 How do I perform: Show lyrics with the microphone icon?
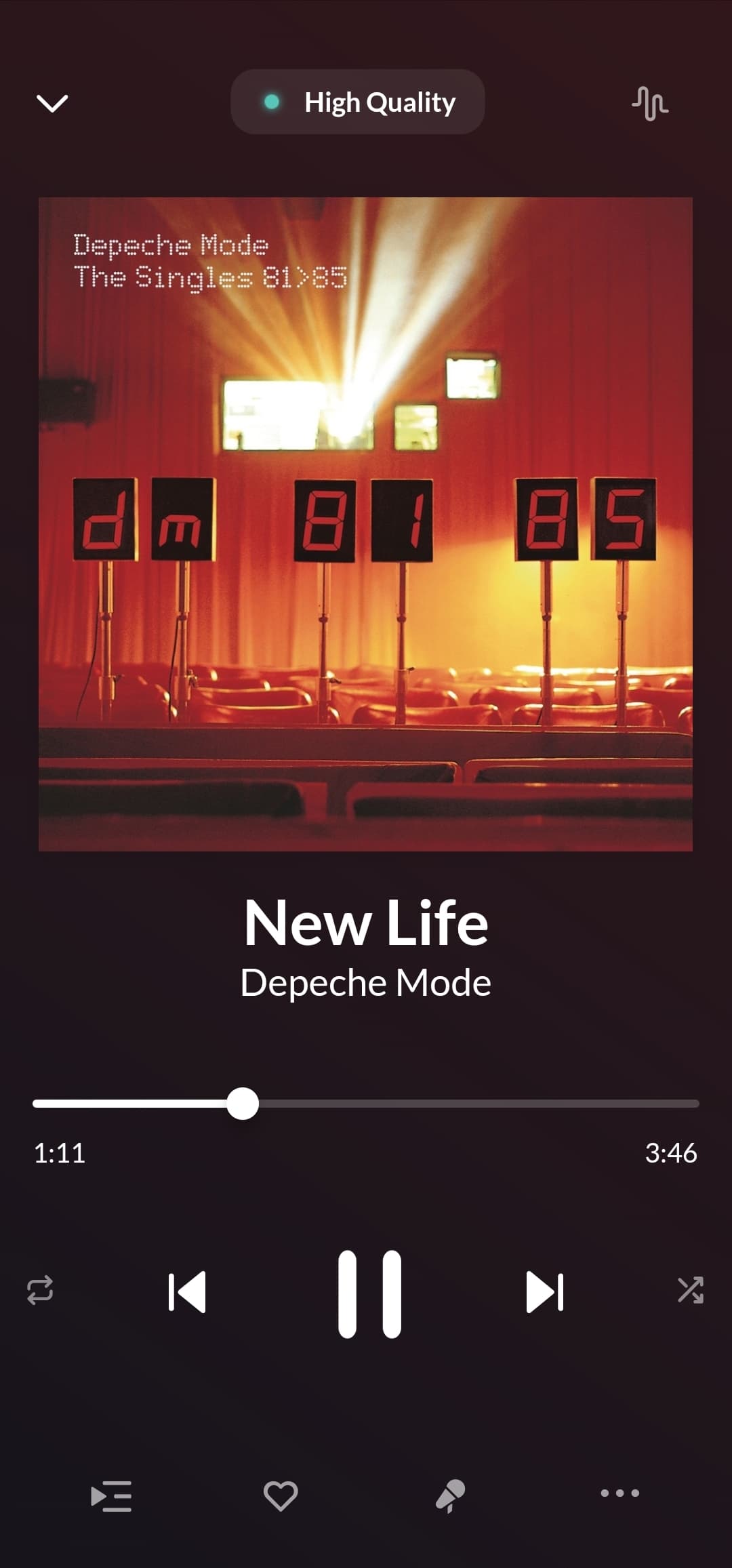click(x=450, y=1495)
